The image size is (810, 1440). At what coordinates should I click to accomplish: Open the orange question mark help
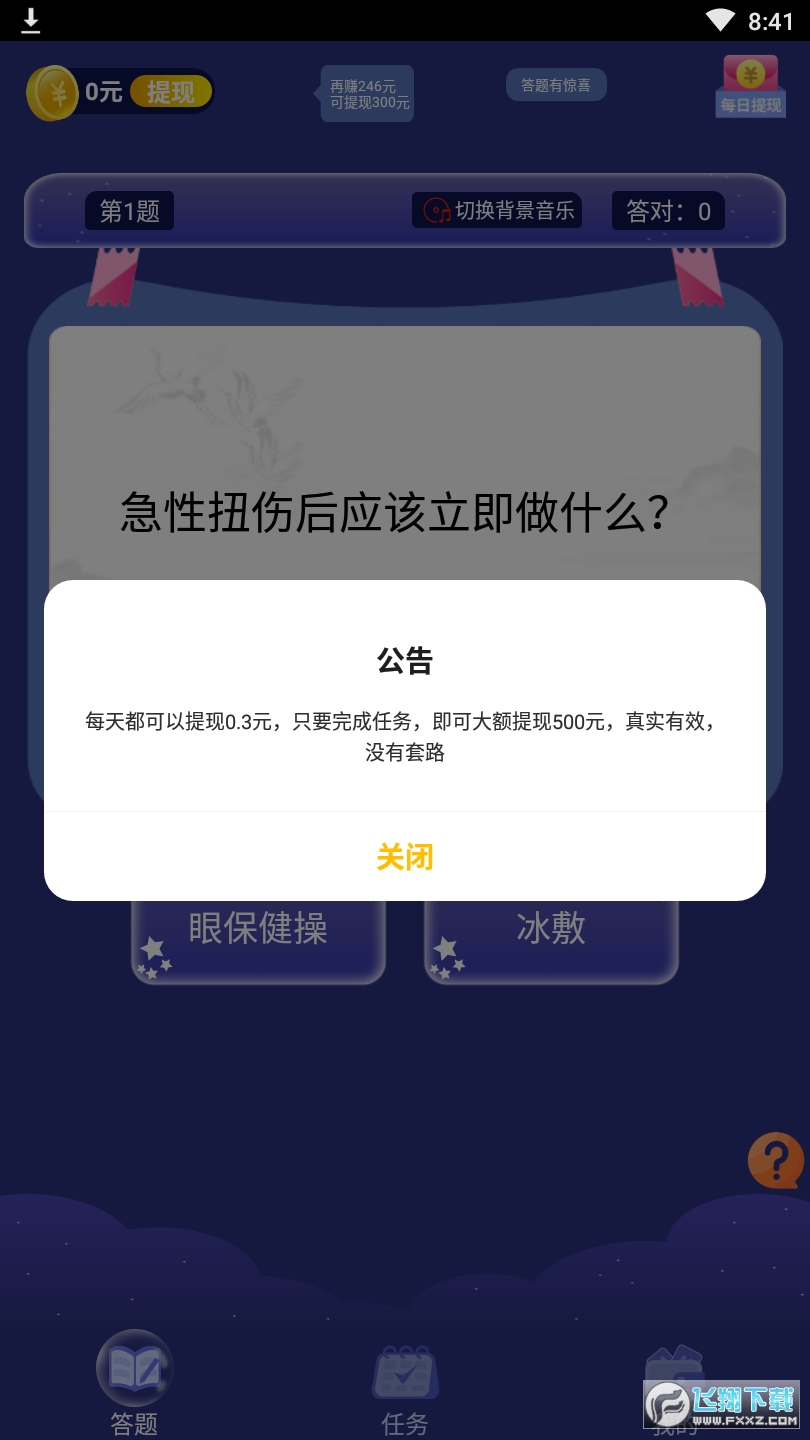(775, 1160)
